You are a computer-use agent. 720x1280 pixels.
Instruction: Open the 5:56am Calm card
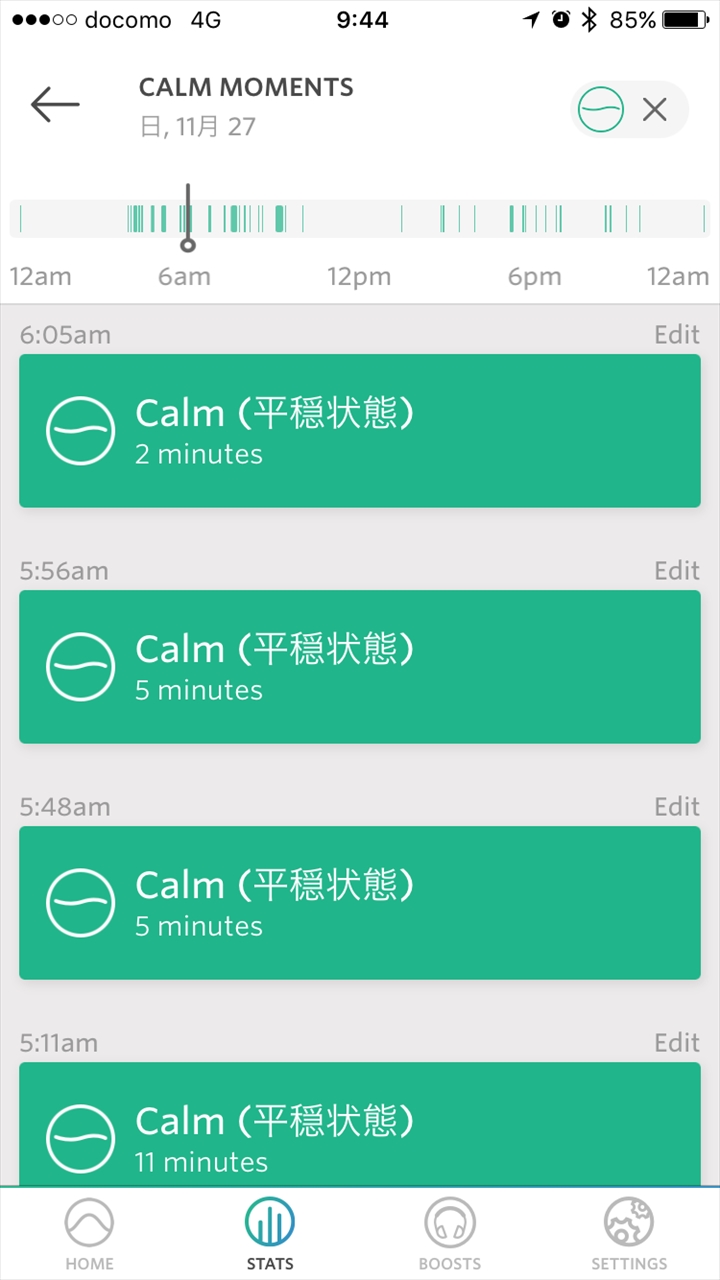pyautogui.click(x=360, y=667)
